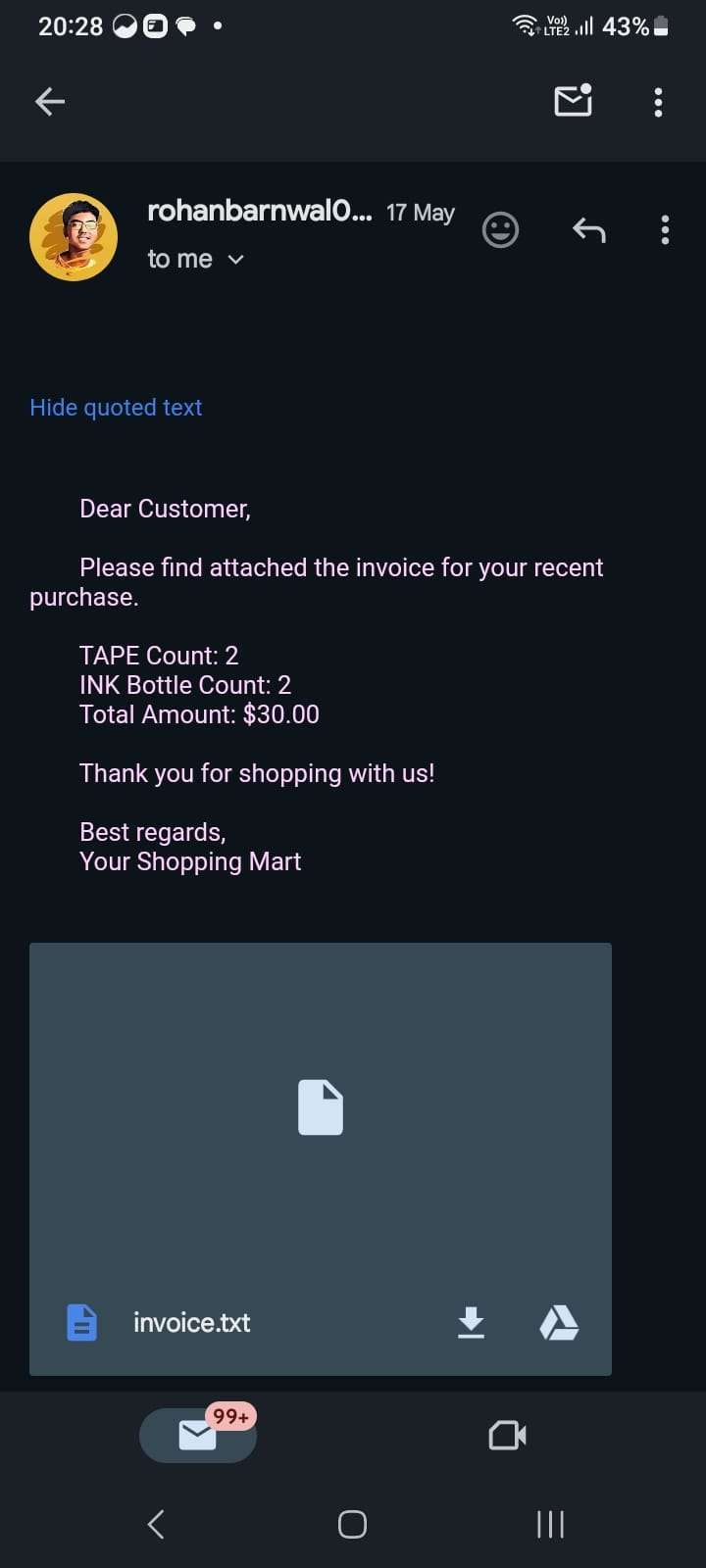Open the invoice.txt attachment preview
This screenshot has width=706, height=1568.
(320, 1107)
